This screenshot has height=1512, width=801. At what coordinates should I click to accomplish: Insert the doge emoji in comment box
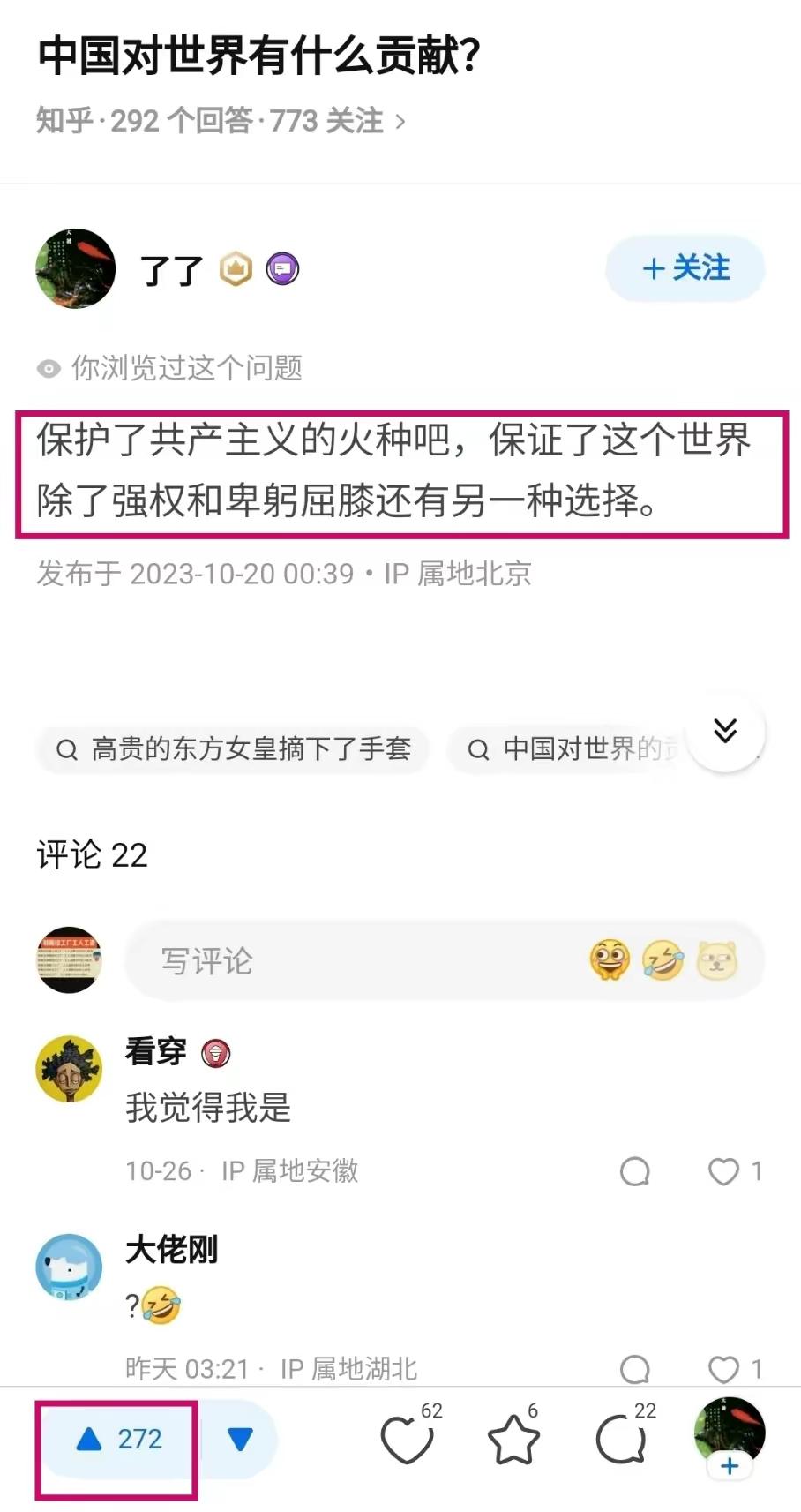[x=716, y=960]
